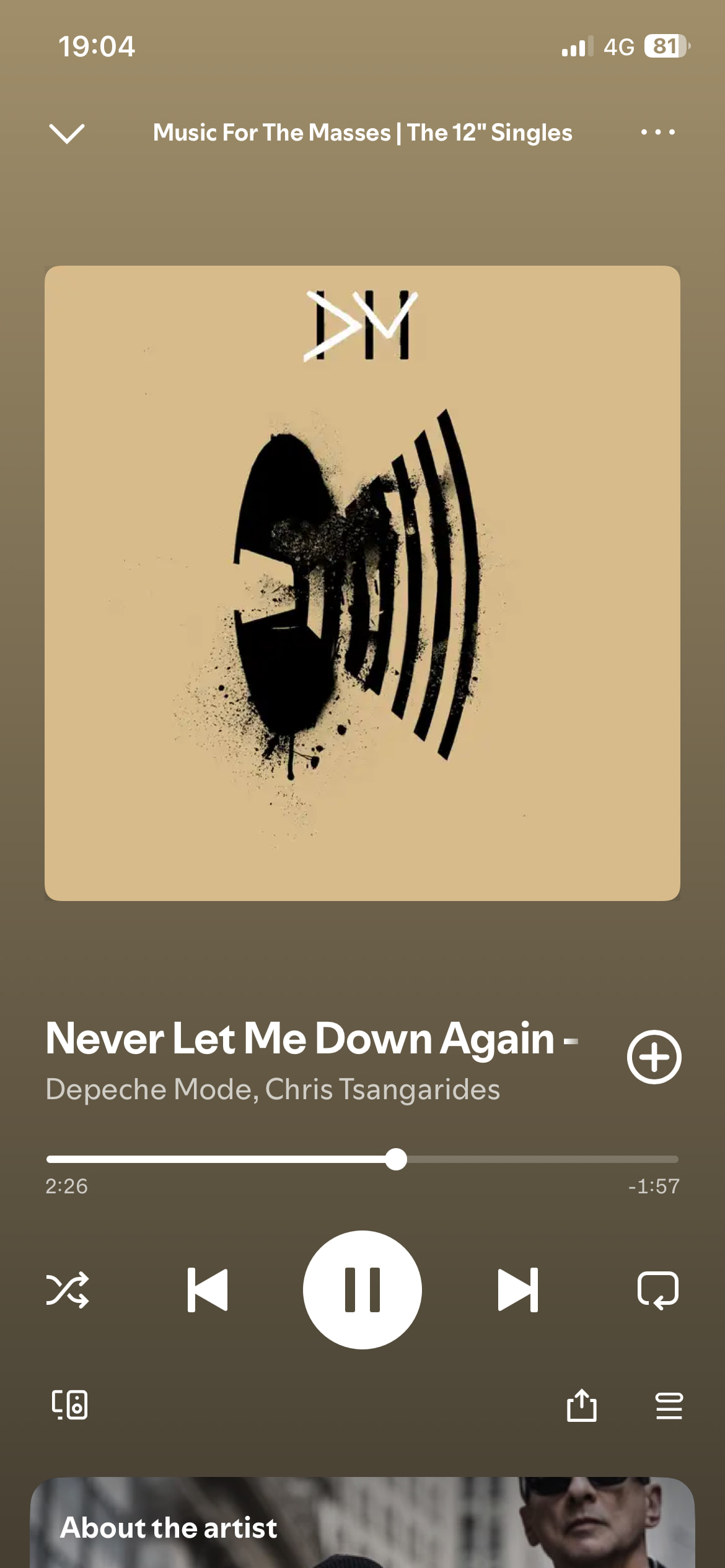Open the connect to device picker
This screenshot has height=1568, width=725.
coord(69,1405)
